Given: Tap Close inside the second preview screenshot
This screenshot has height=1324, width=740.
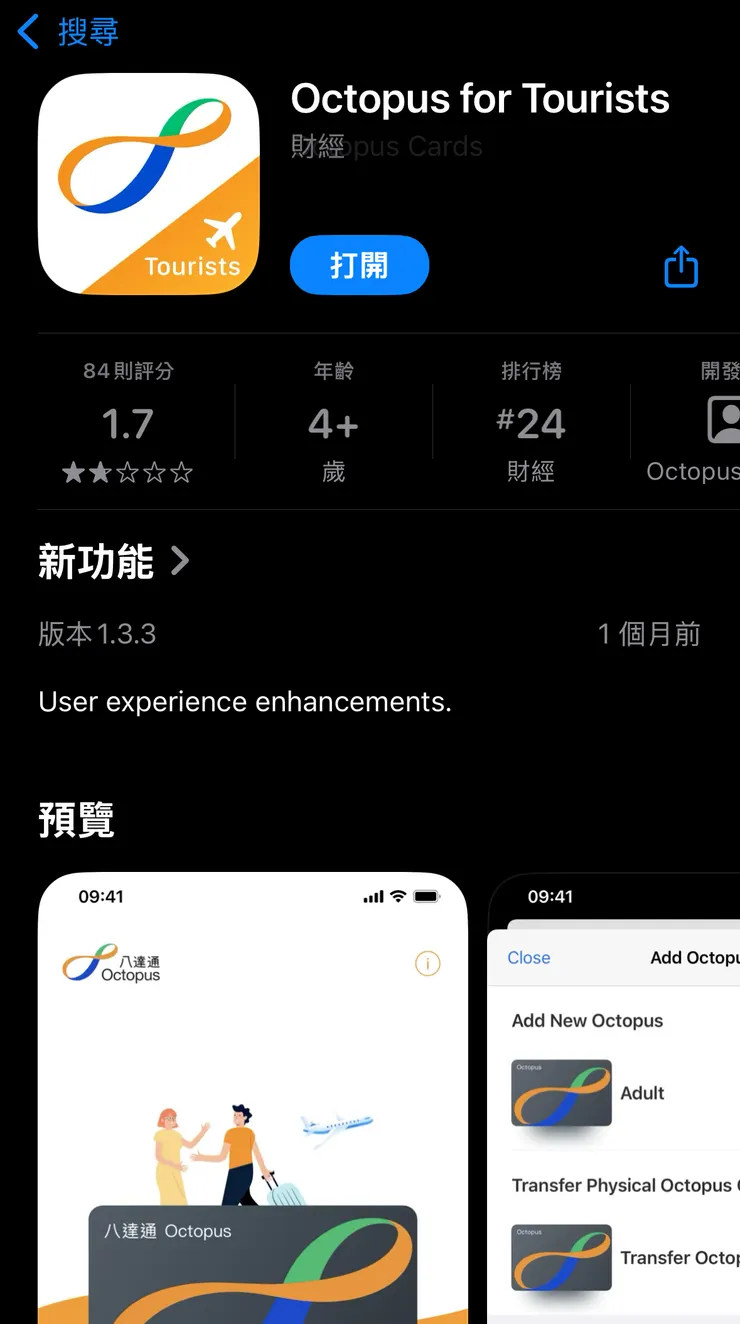Looking at the screenshot, I should pos(529,957).
